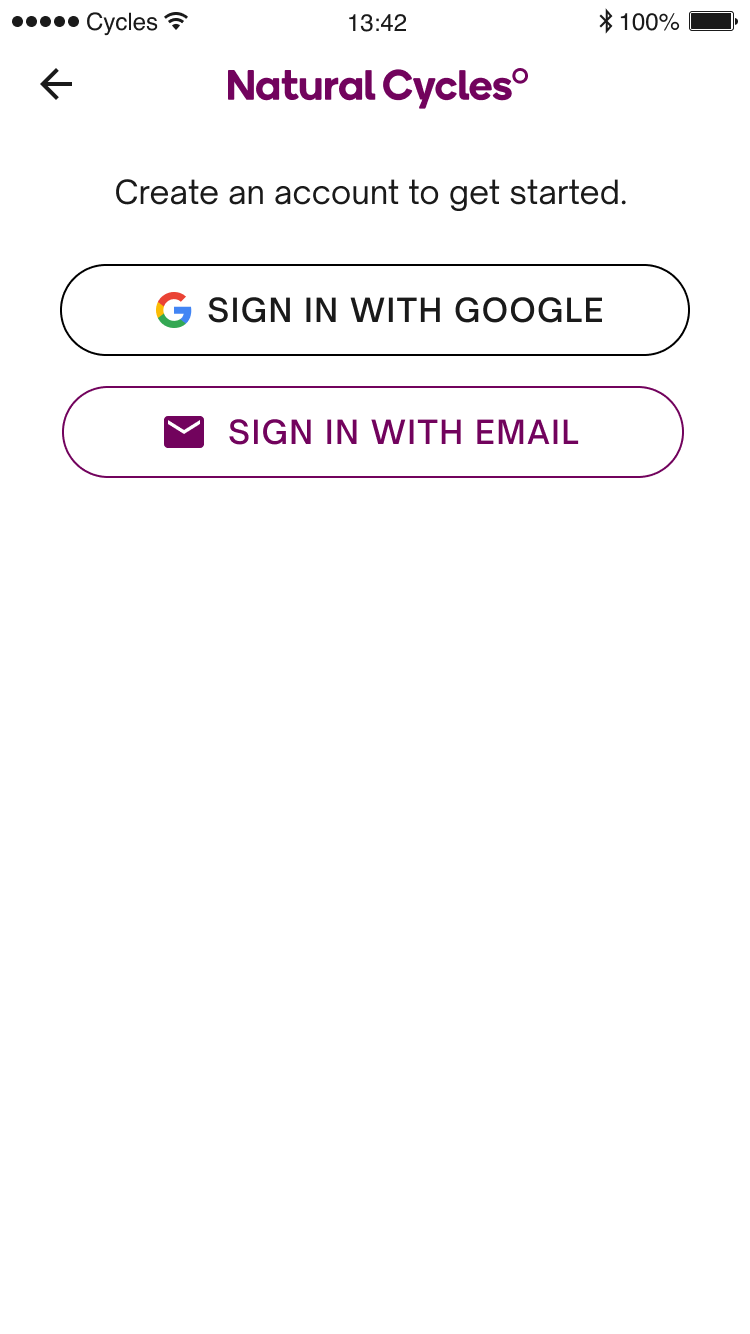Choose the email sign-in option
Viewport: 750px width, 1334px height.
373,432
